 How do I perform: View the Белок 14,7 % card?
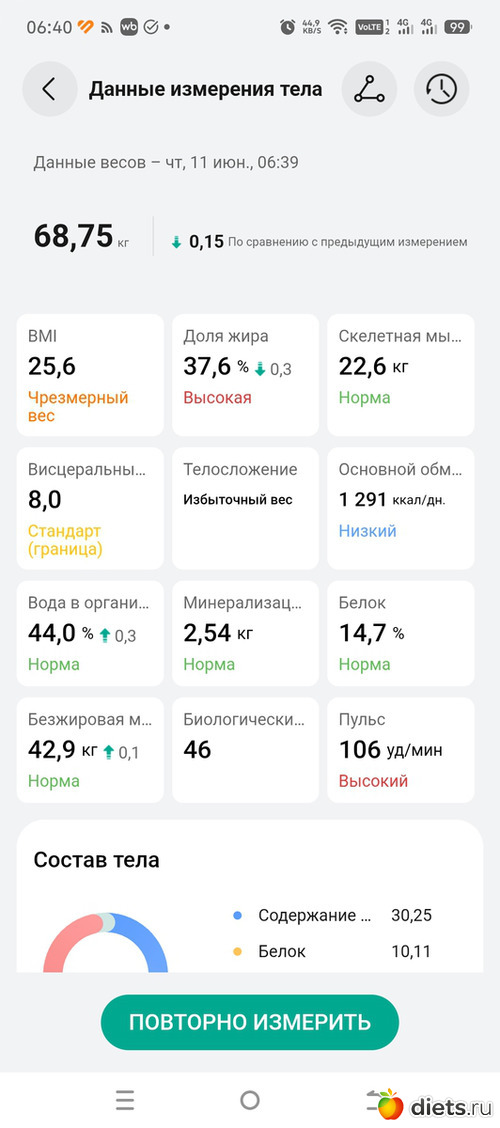[x=401, y=633]
